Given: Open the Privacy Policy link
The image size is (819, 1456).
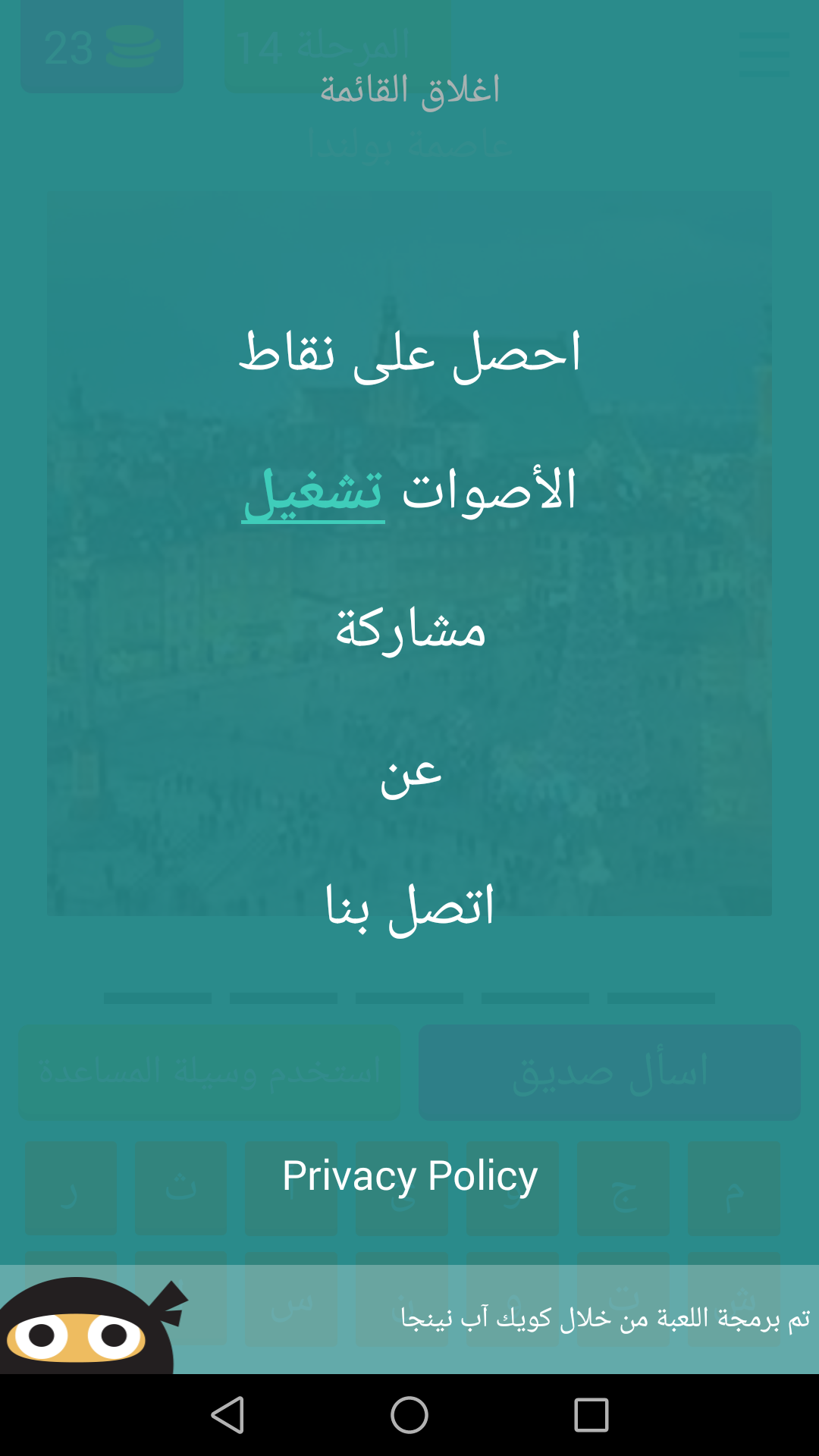Looking at the screenshot, I should (x=409, y=1176).
